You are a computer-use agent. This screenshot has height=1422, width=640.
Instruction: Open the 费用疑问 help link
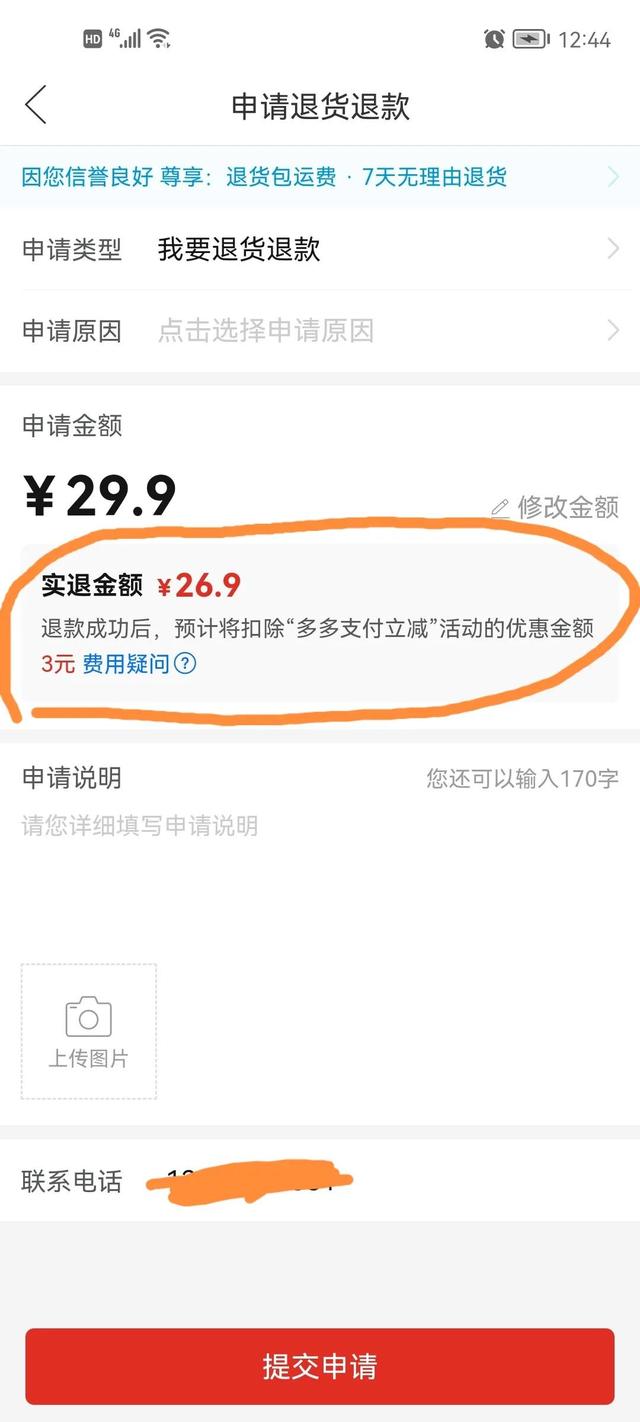pyautogui.click(x=139, y=663)
